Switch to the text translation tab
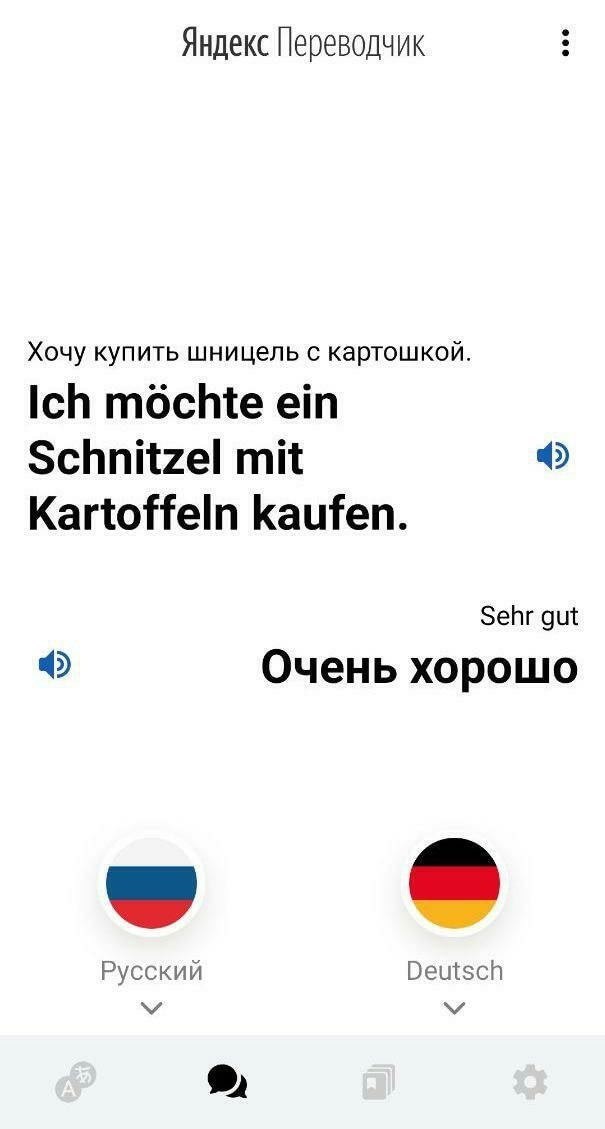 pyautogui.click(x=76, y=1081)
